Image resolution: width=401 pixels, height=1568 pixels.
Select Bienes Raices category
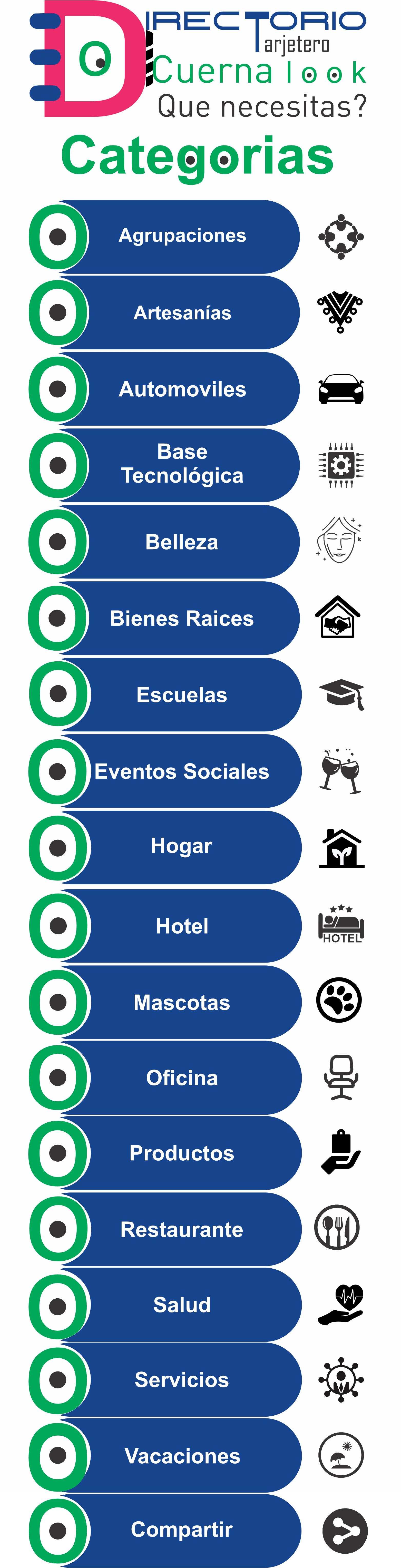coord(182,619)
